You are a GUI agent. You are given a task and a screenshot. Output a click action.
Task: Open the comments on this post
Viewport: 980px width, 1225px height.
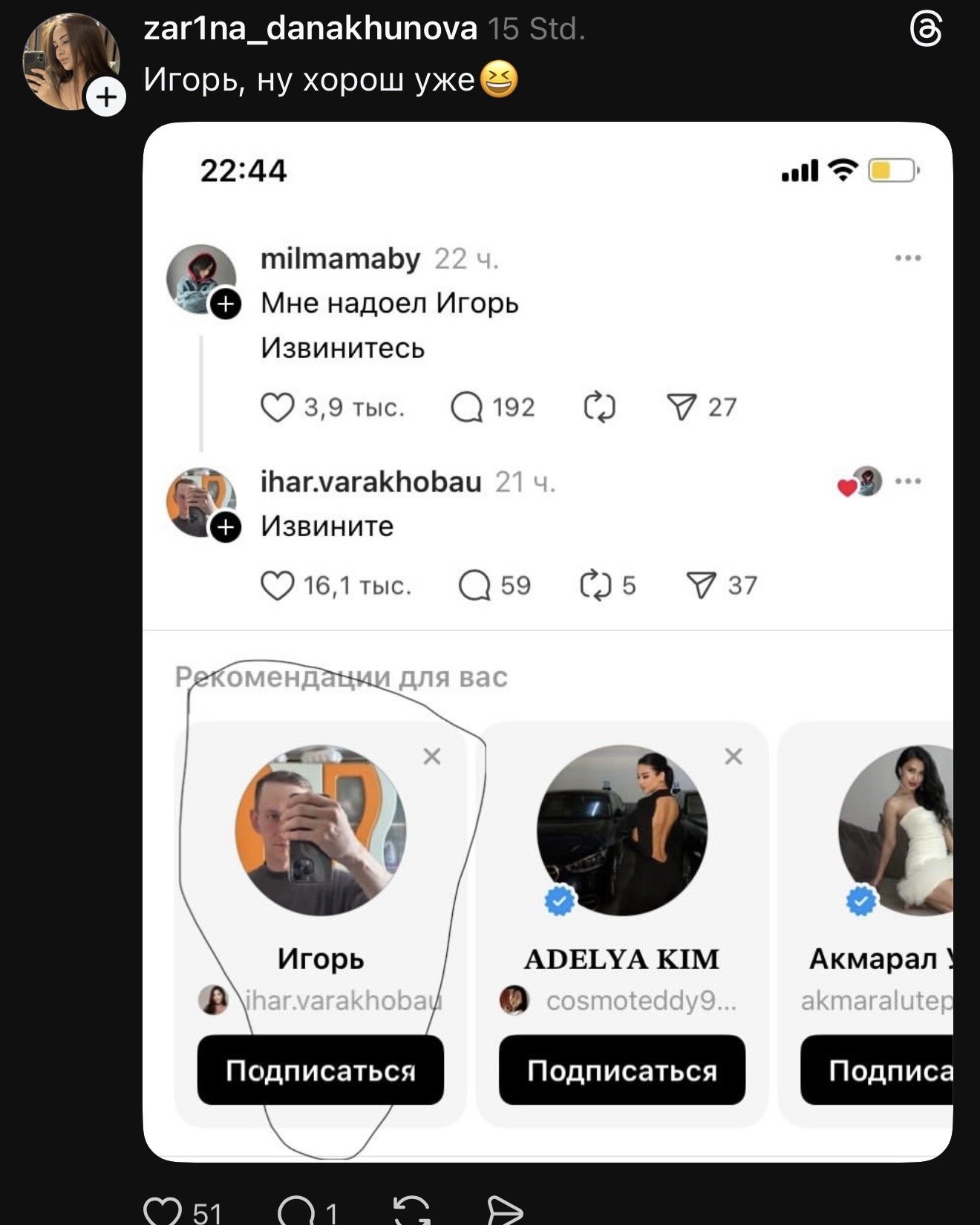pyautogui.click(x=297, y=1210)
